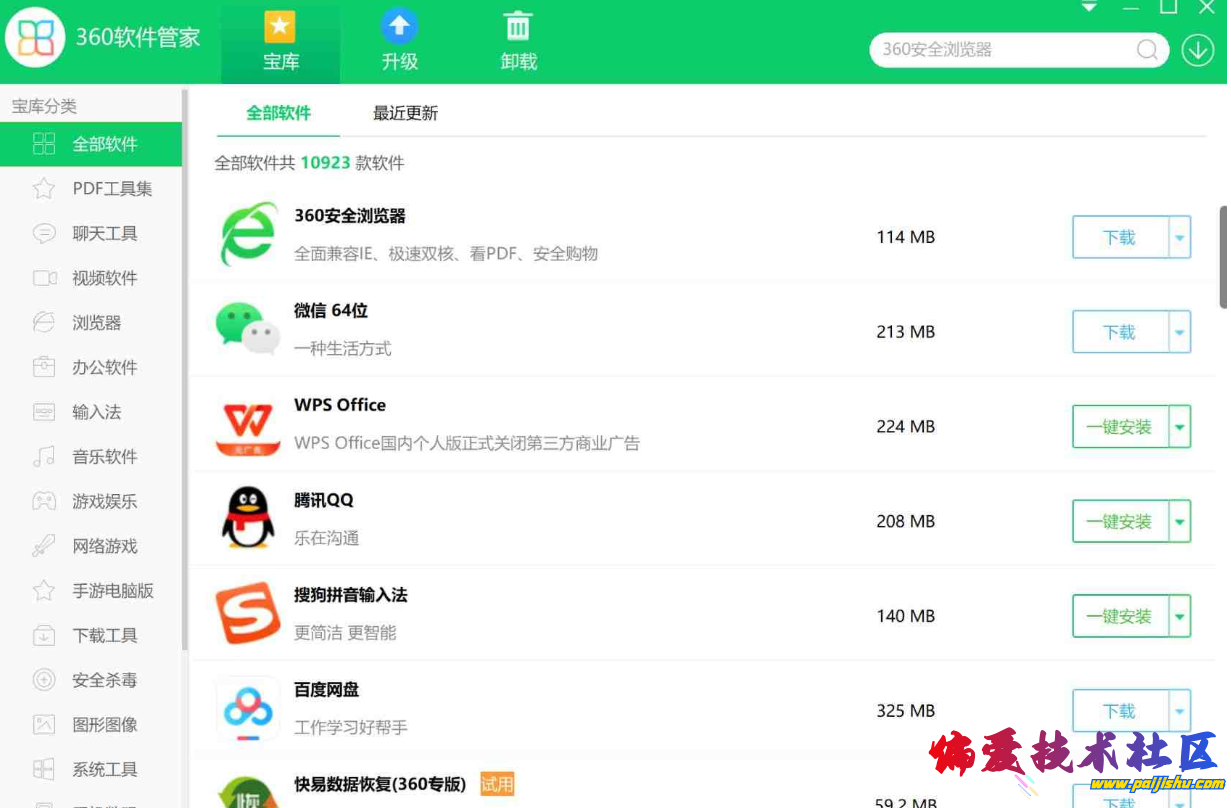The width and height of the screenshot is (1231, 808).
Task: Switch to 最近更新 tab
Action: pyautogui.click(x=405, y=113)
